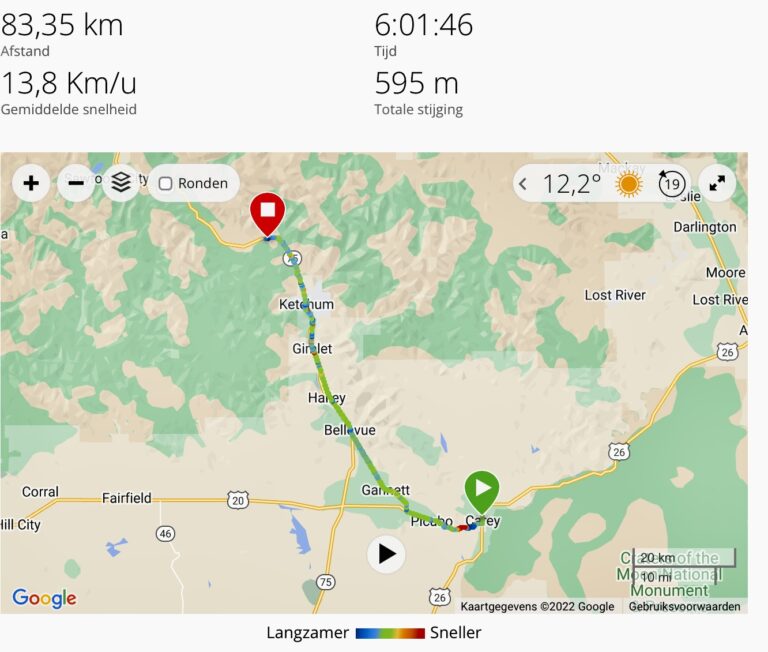Zoom out on the map

pyautogui.click(x=76, y=183)
